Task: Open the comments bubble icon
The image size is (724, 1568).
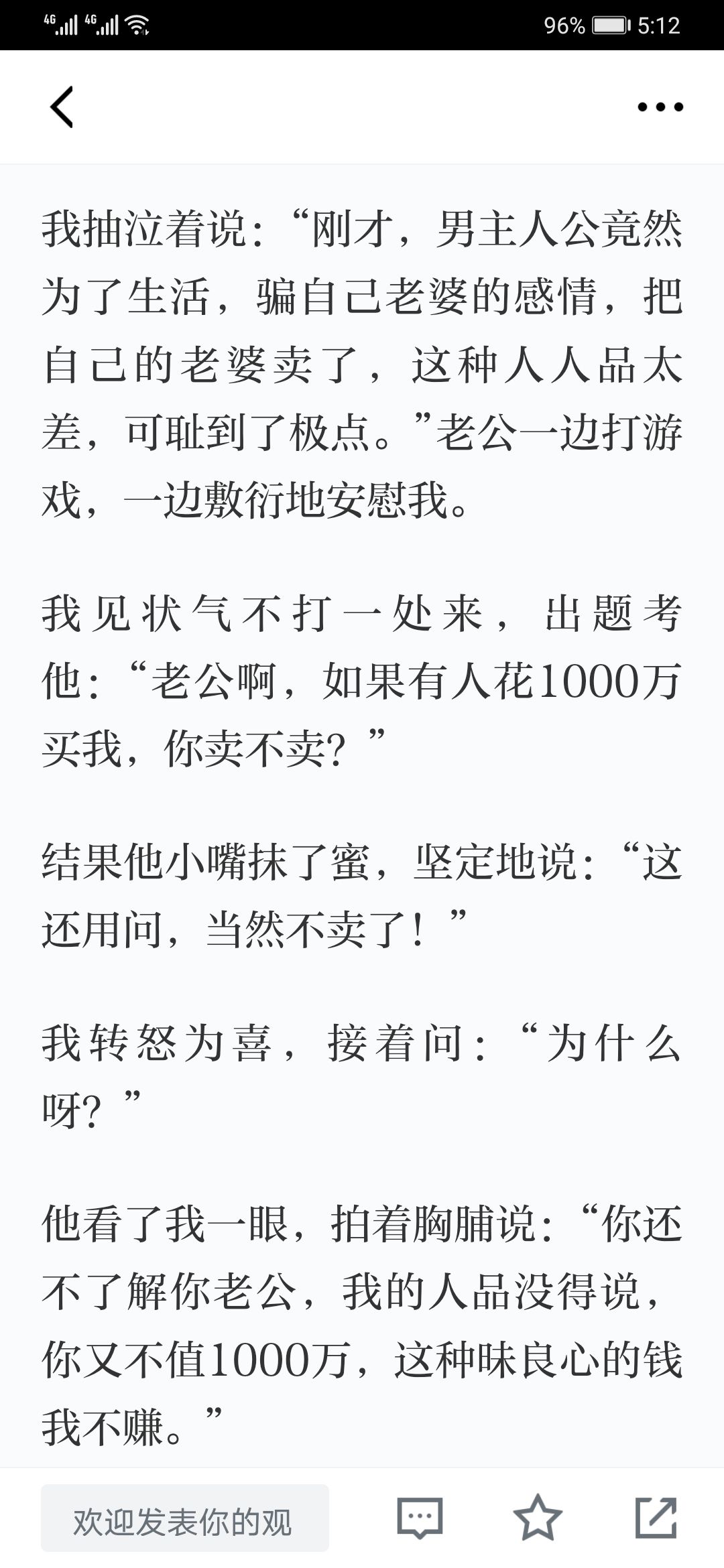Action: (420, 1518)
